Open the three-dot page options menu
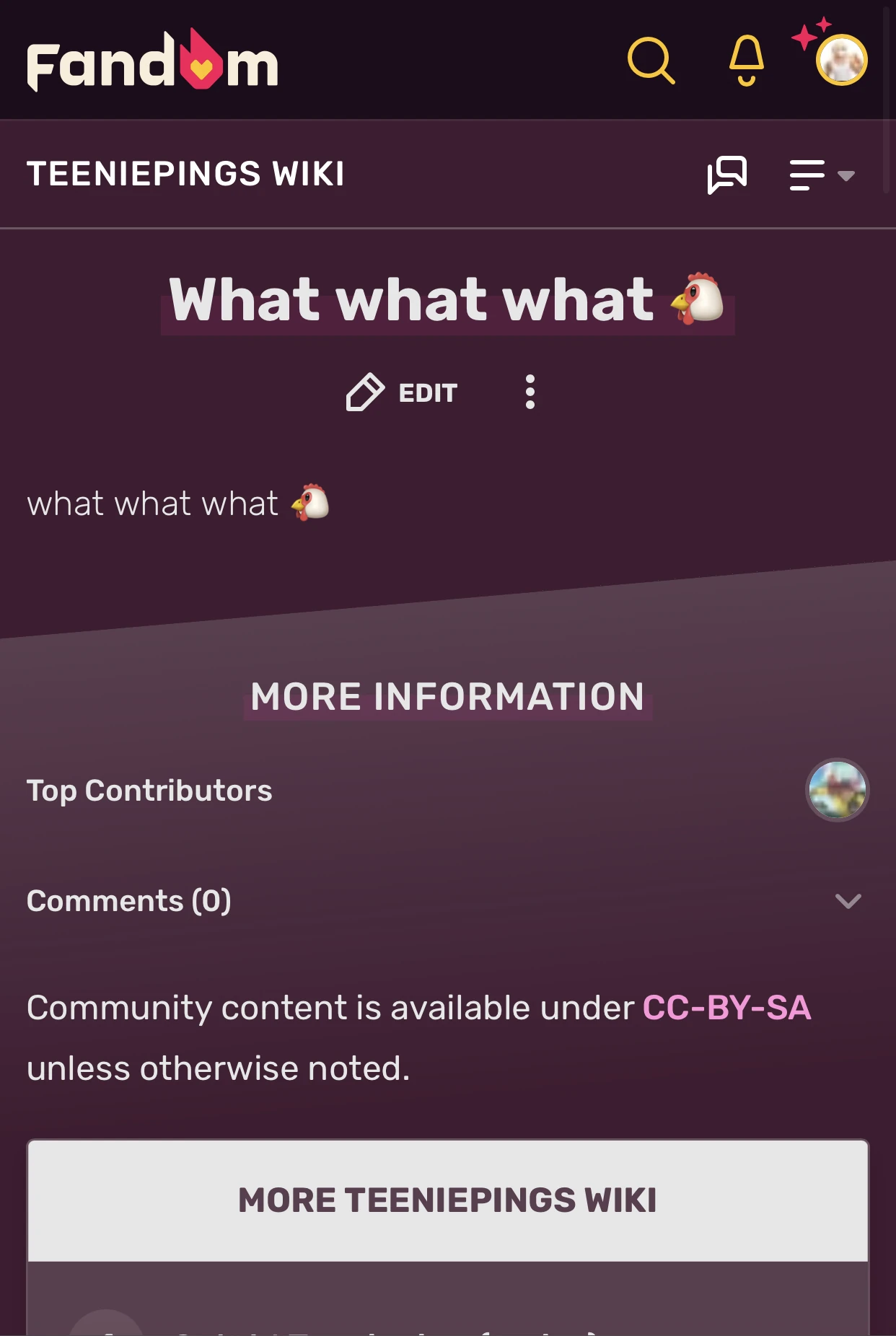This screenshot has width=896, height=1336. (x=530, y=392)
